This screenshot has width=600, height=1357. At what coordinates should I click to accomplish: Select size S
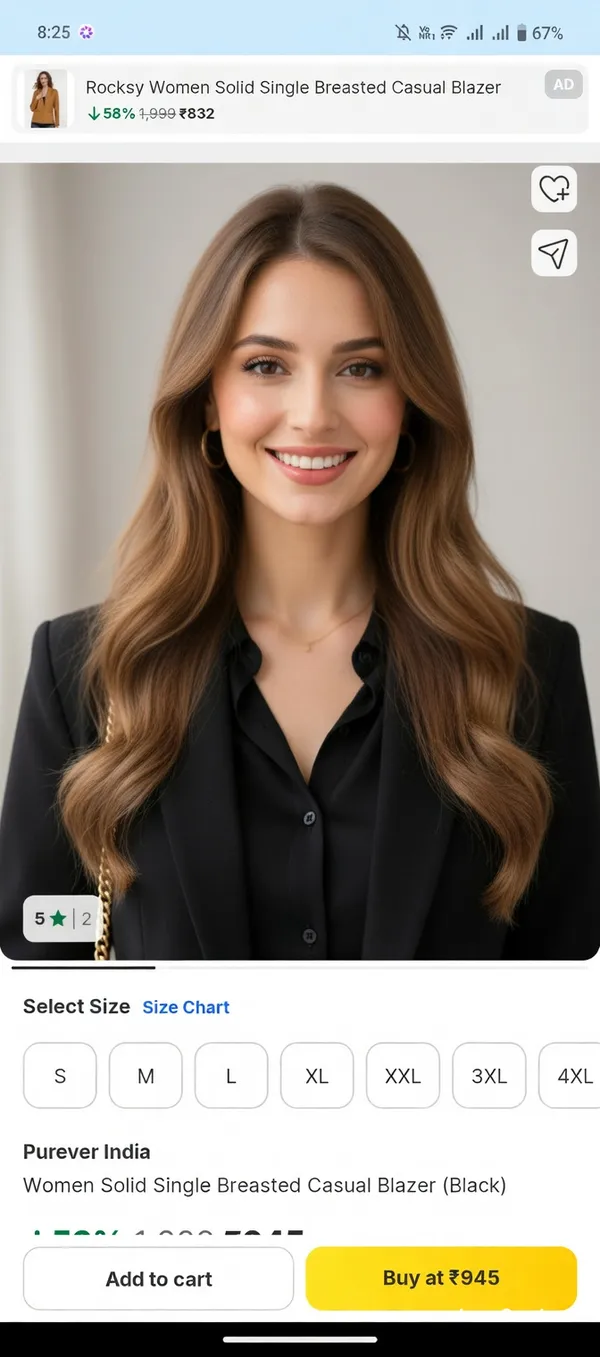click(x=60, y=1076)
